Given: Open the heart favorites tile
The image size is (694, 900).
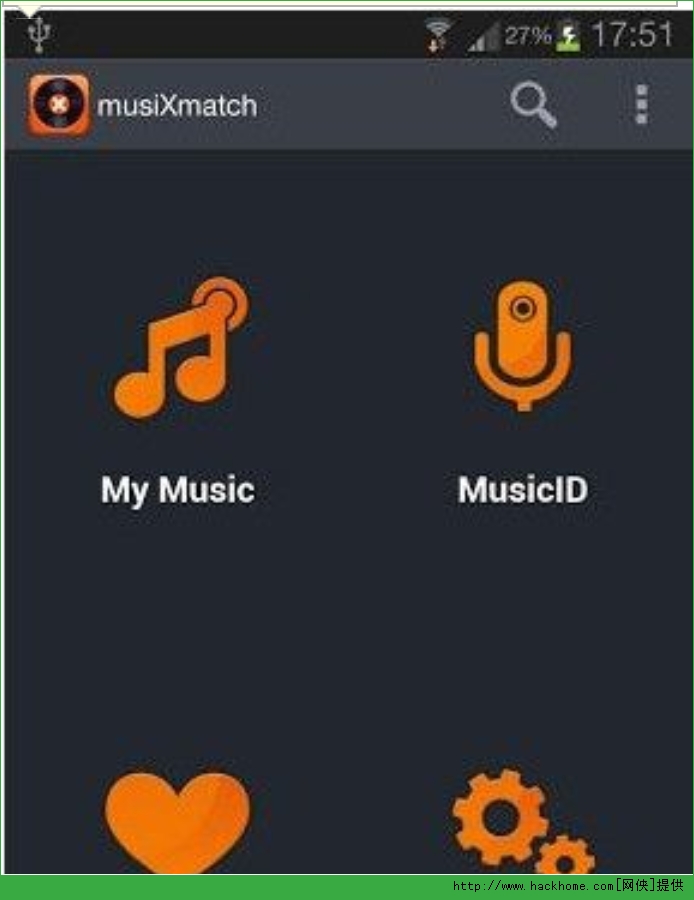Looking at the screenshot, I should point(177,820).
